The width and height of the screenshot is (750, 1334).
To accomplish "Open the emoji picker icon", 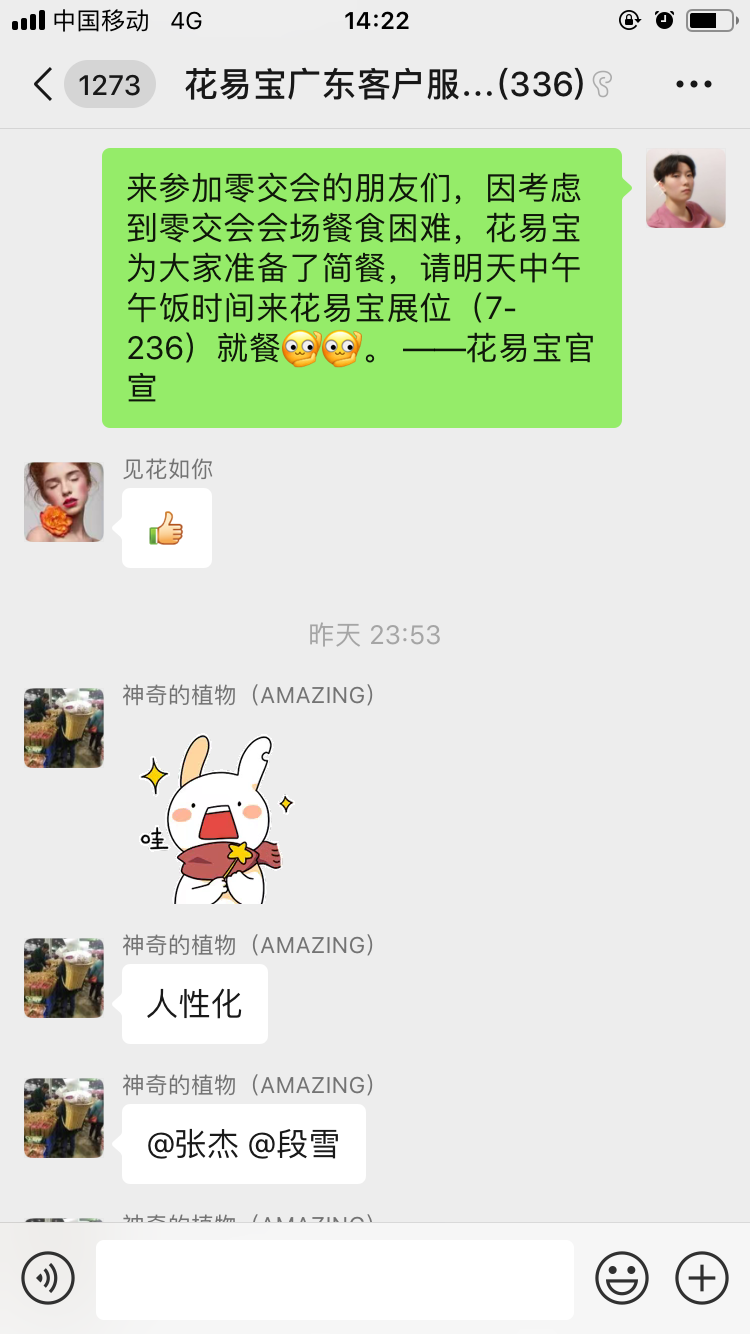I will tap(621, 1277).
